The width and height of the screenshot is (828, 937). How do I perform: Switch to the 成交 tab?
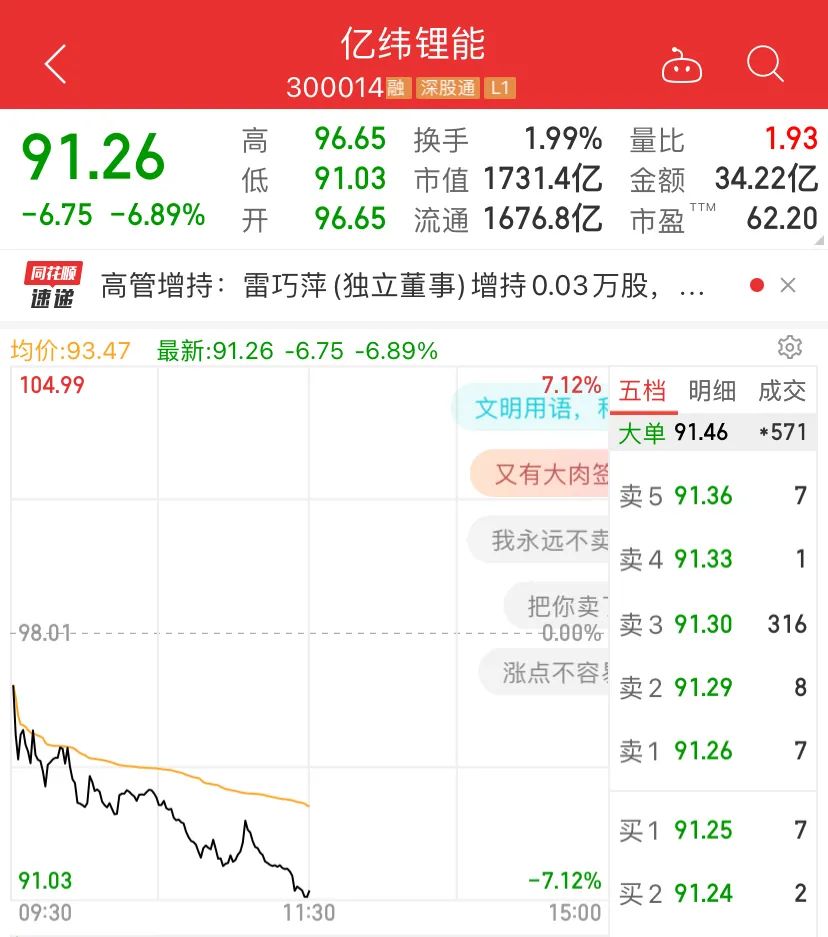coord(782,391)
